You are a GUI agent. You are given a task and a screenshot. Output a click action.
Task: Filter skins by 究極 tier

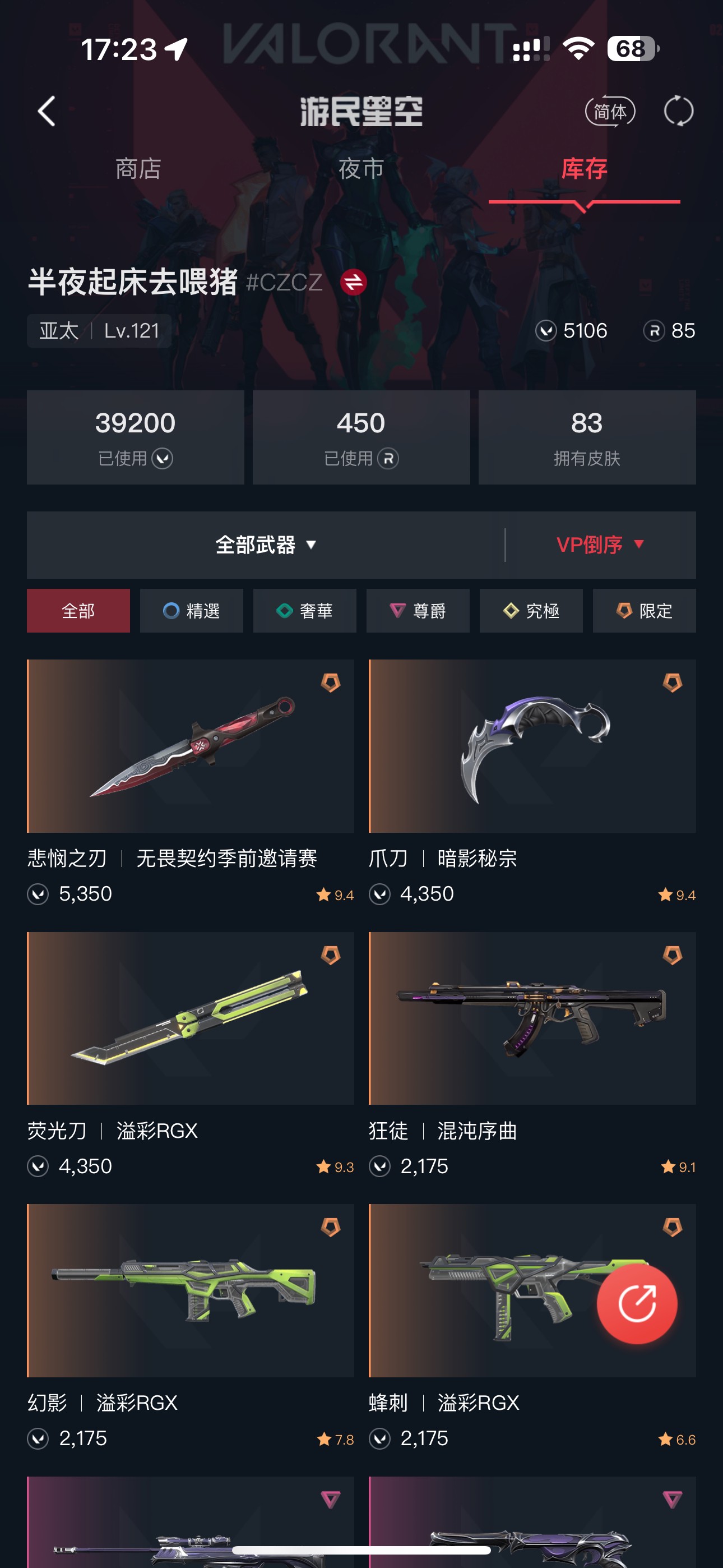(531, 611)
